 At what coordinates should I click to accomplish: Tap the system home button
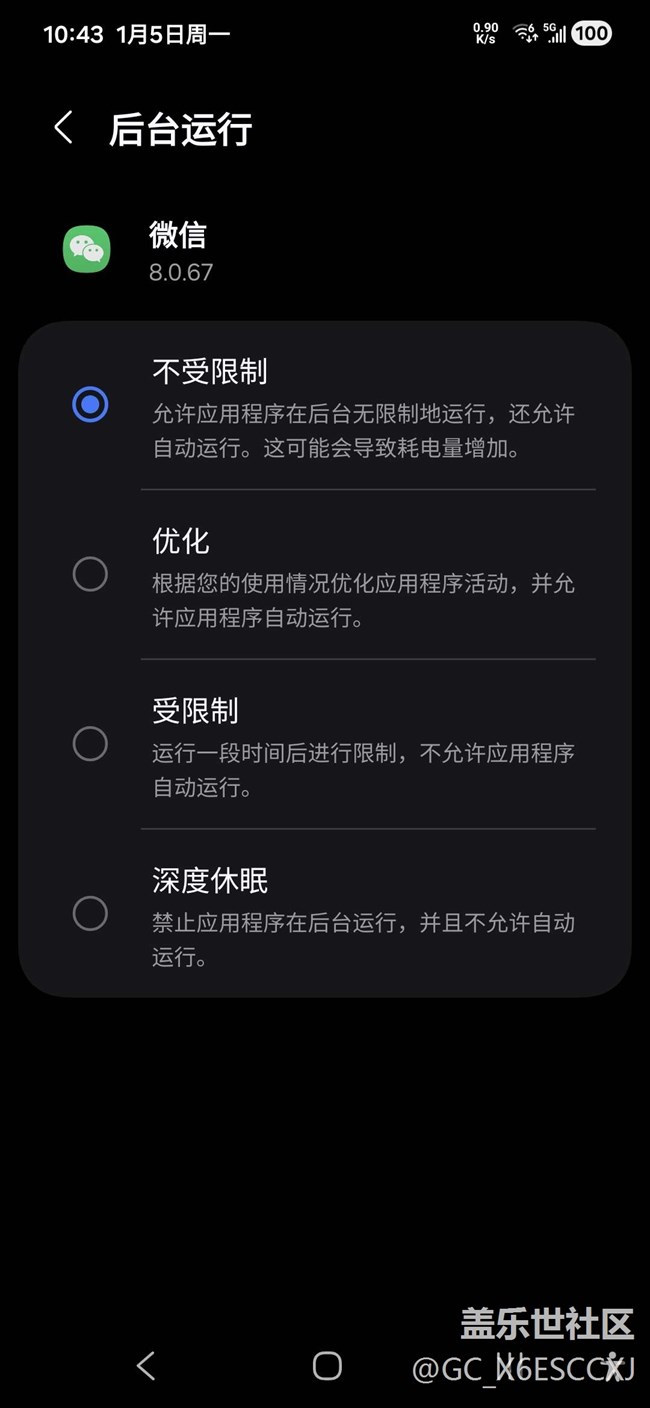(x=327, y=1366)
